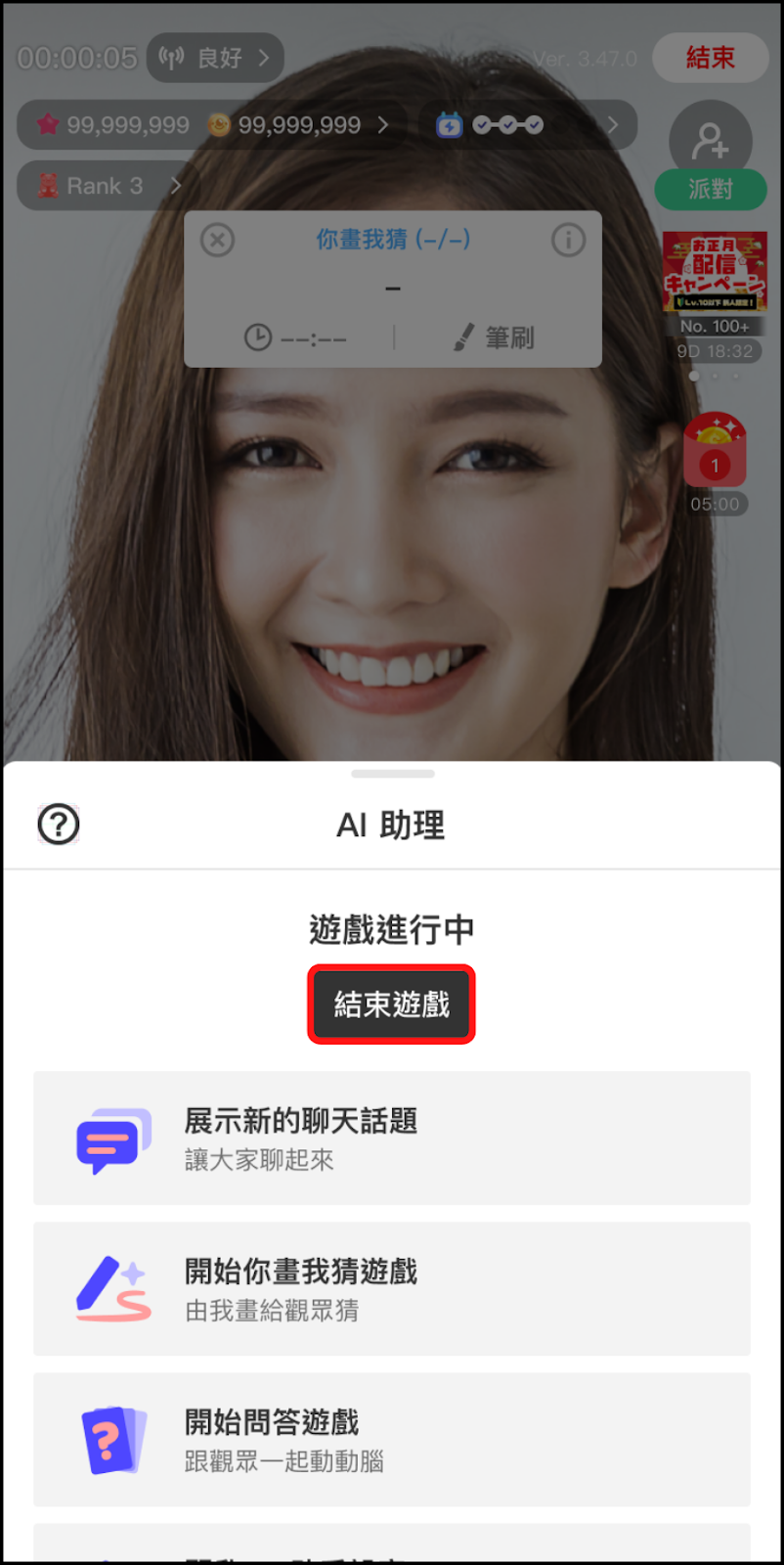784x1565 pixels.
Task: Open the mission progress chip
Action: click(528, 125)
